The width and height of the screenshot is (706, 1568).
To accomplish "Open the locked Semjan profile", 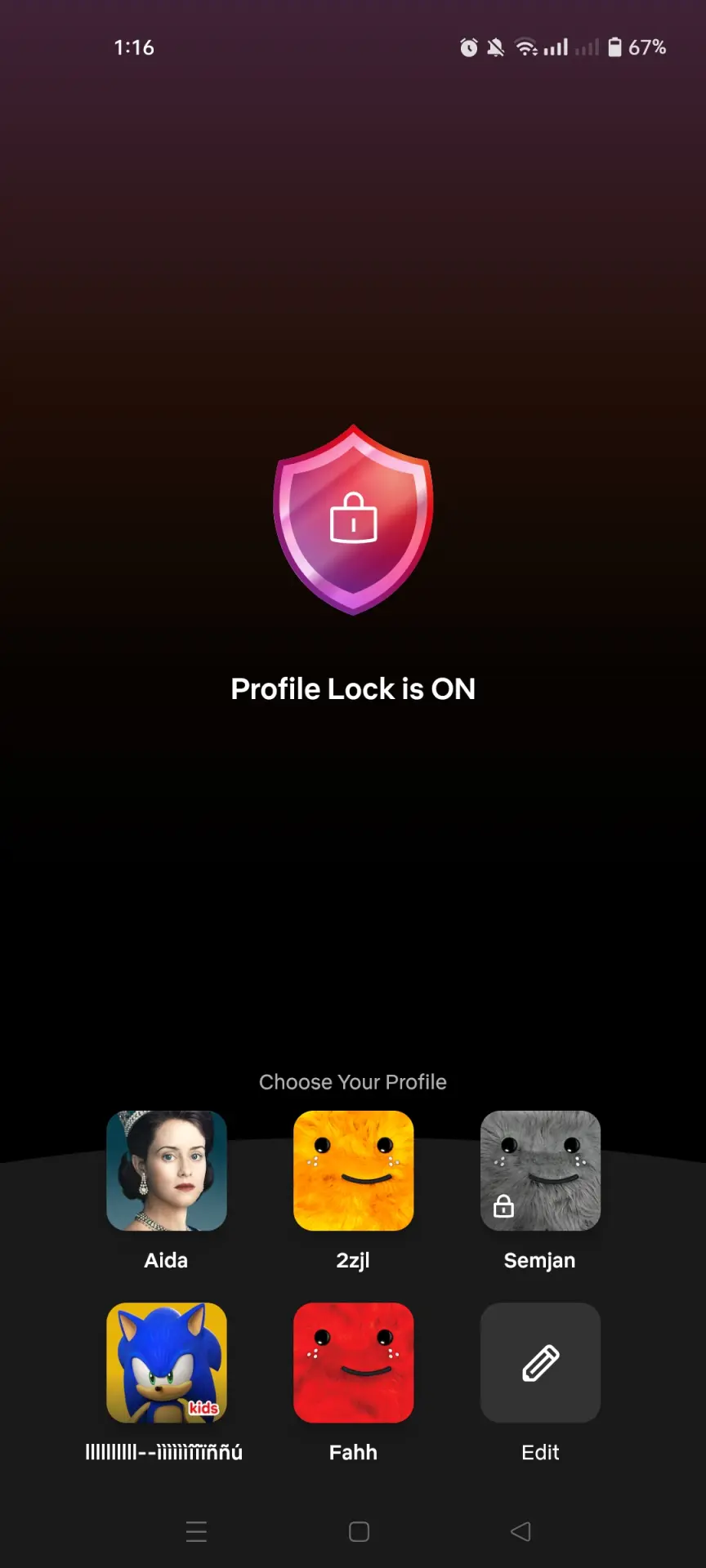I will tap(540, 1170).
